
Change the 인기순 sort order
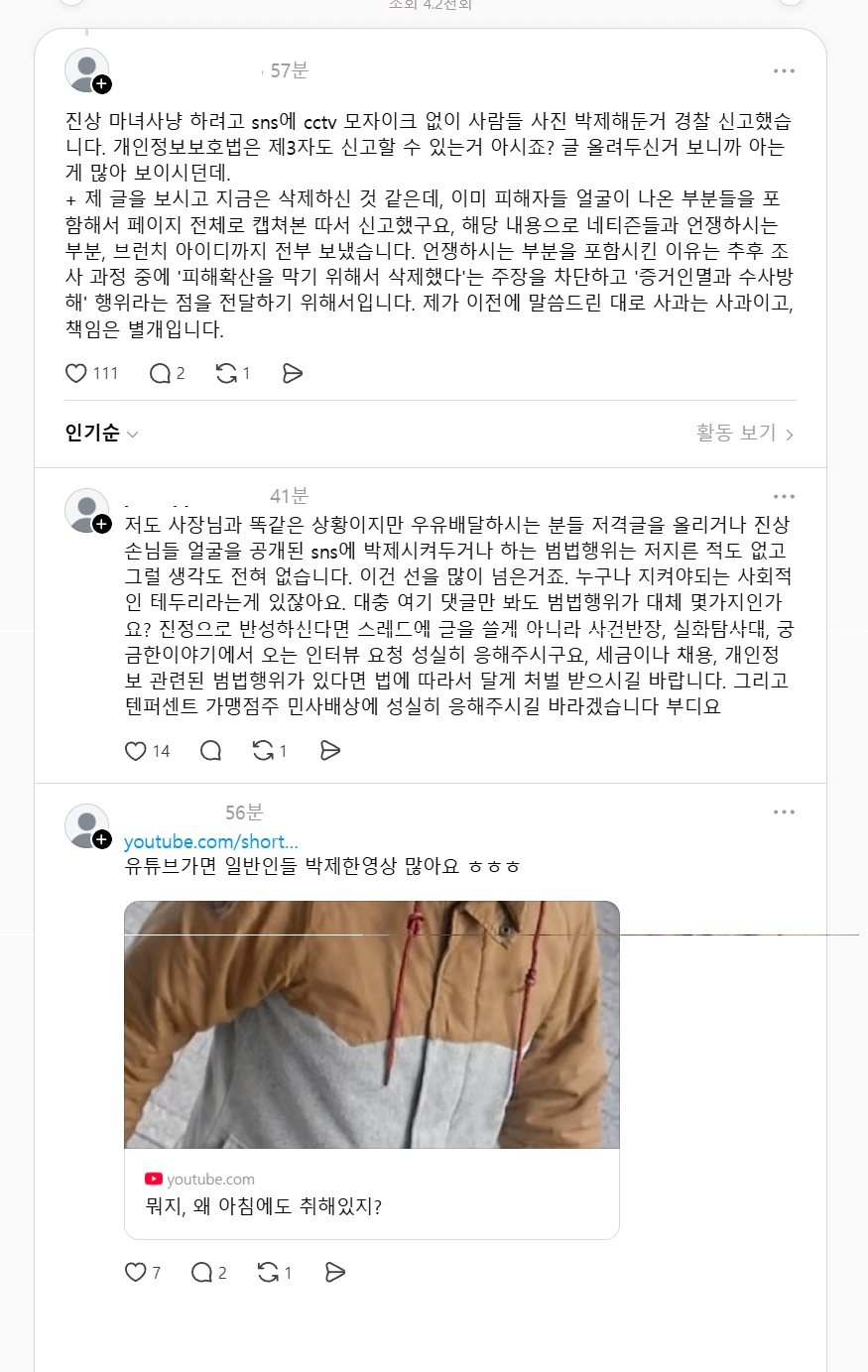pyautogui.click(x=101, y=434)
